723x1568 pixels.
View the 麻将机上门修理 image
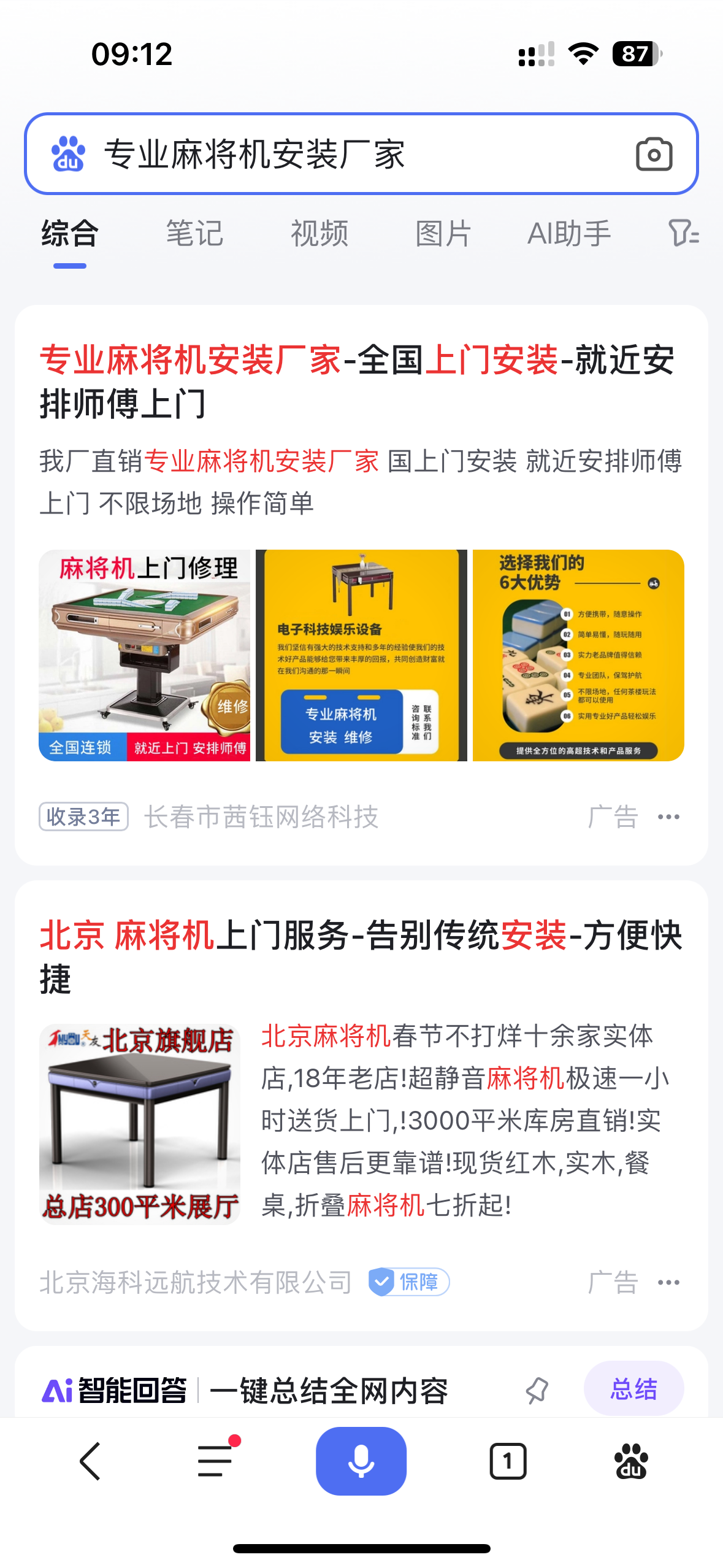click(145, 655)
